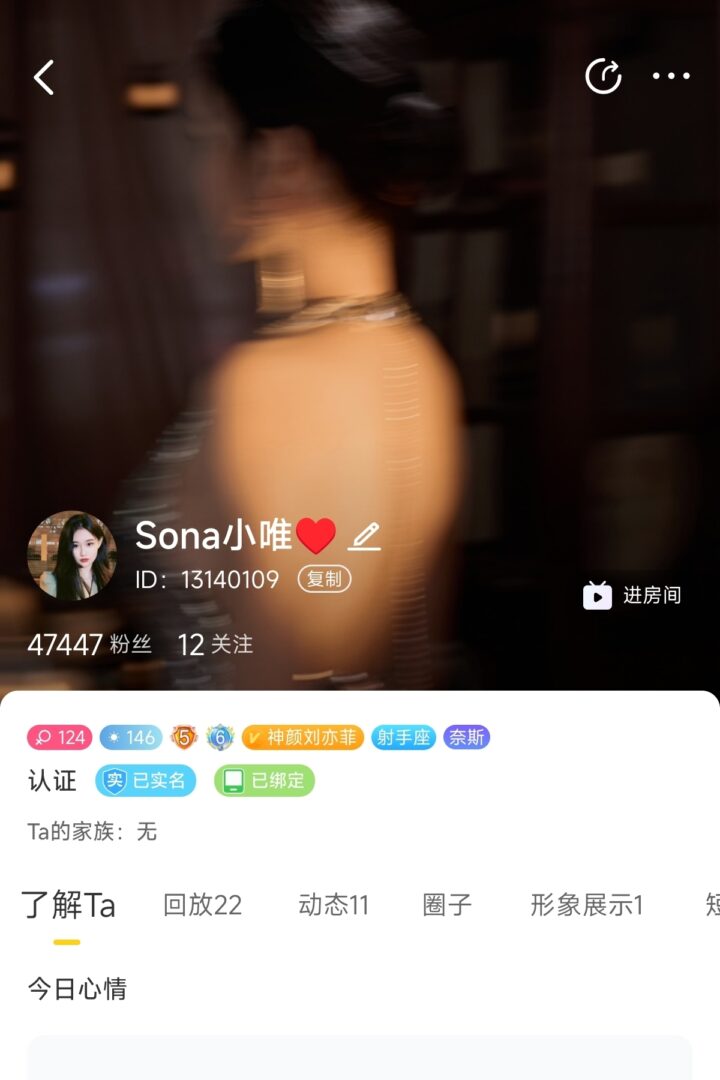Enter the room via 进房间
720x1080 pixels.
click(x=632, y=596)
